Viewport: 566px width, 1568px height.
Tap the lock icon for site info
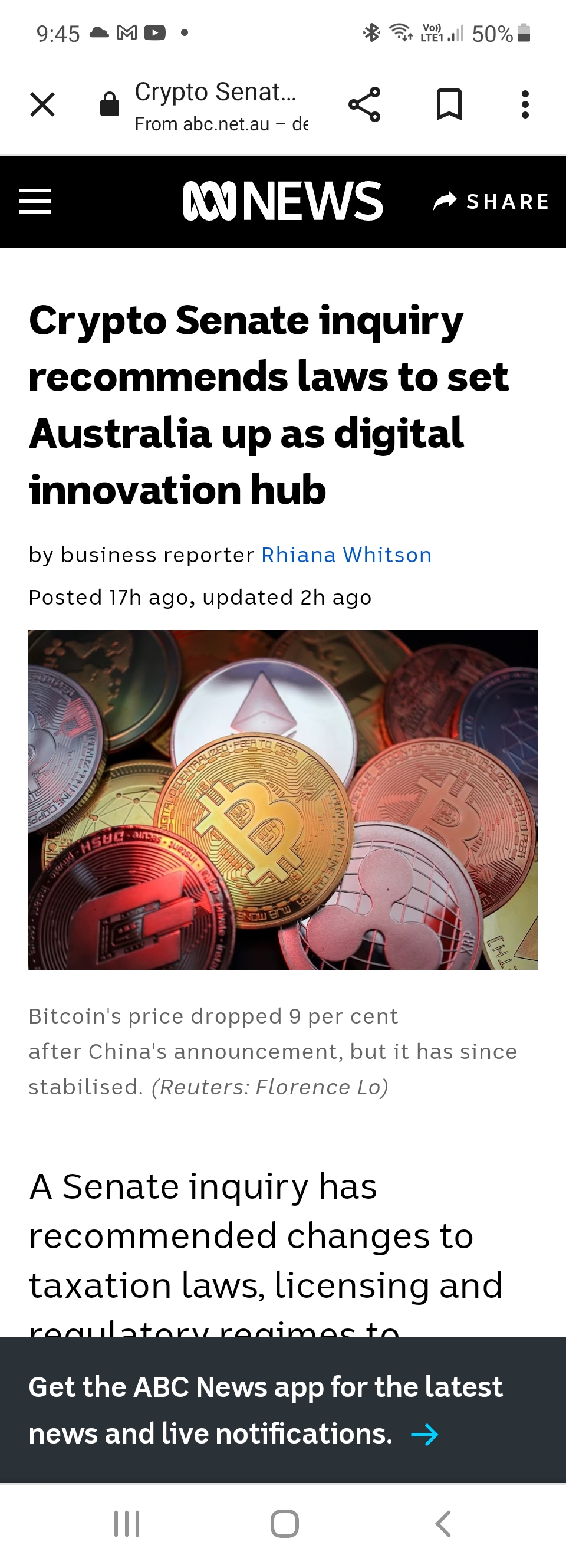point(110,104)
